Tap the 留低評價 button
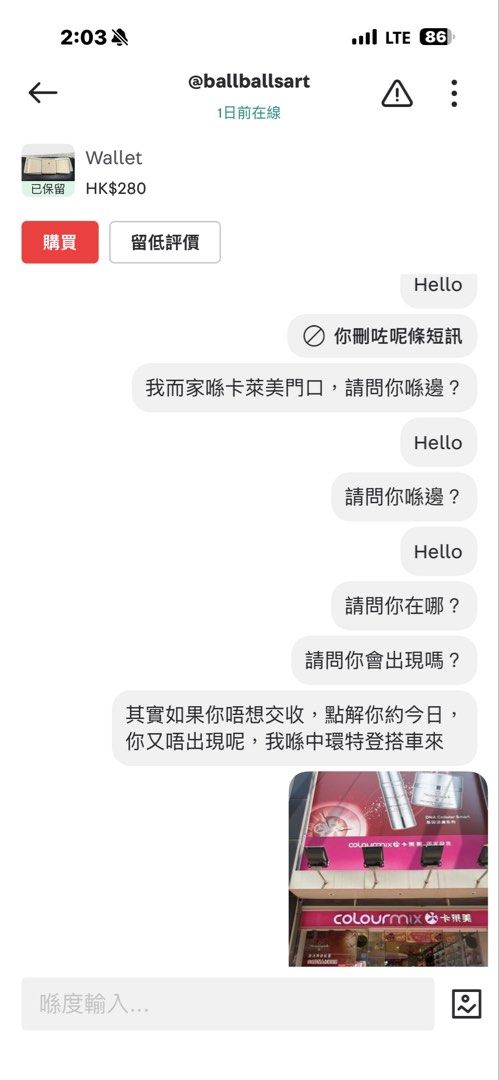This screenshot has height=1080, width=499. 165,242
